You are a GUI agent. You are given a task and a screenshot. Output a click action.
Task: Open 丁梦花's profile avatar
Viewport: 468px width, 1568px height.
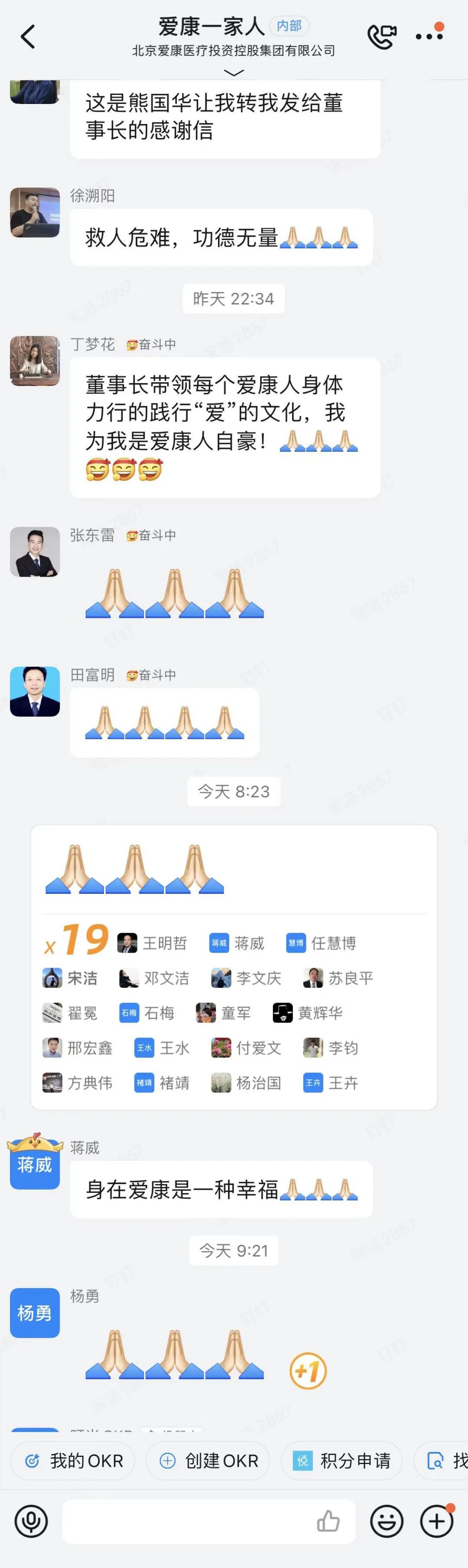point(35,360)
